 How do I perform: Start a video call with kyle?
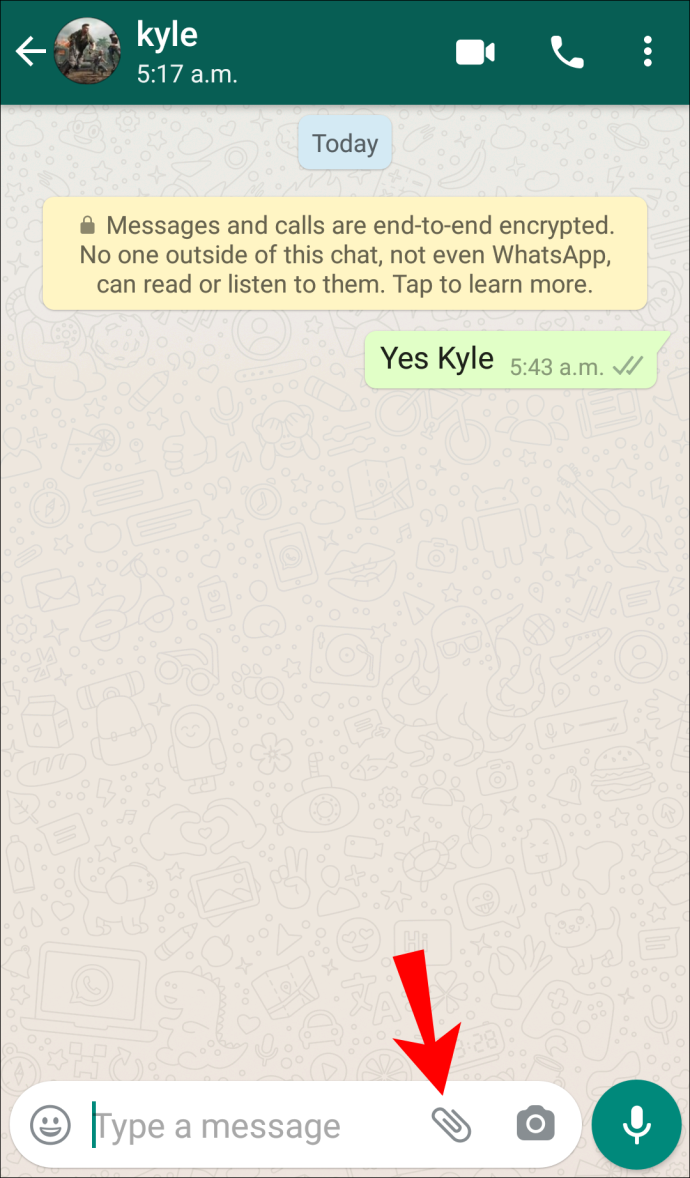click(476, 52)
